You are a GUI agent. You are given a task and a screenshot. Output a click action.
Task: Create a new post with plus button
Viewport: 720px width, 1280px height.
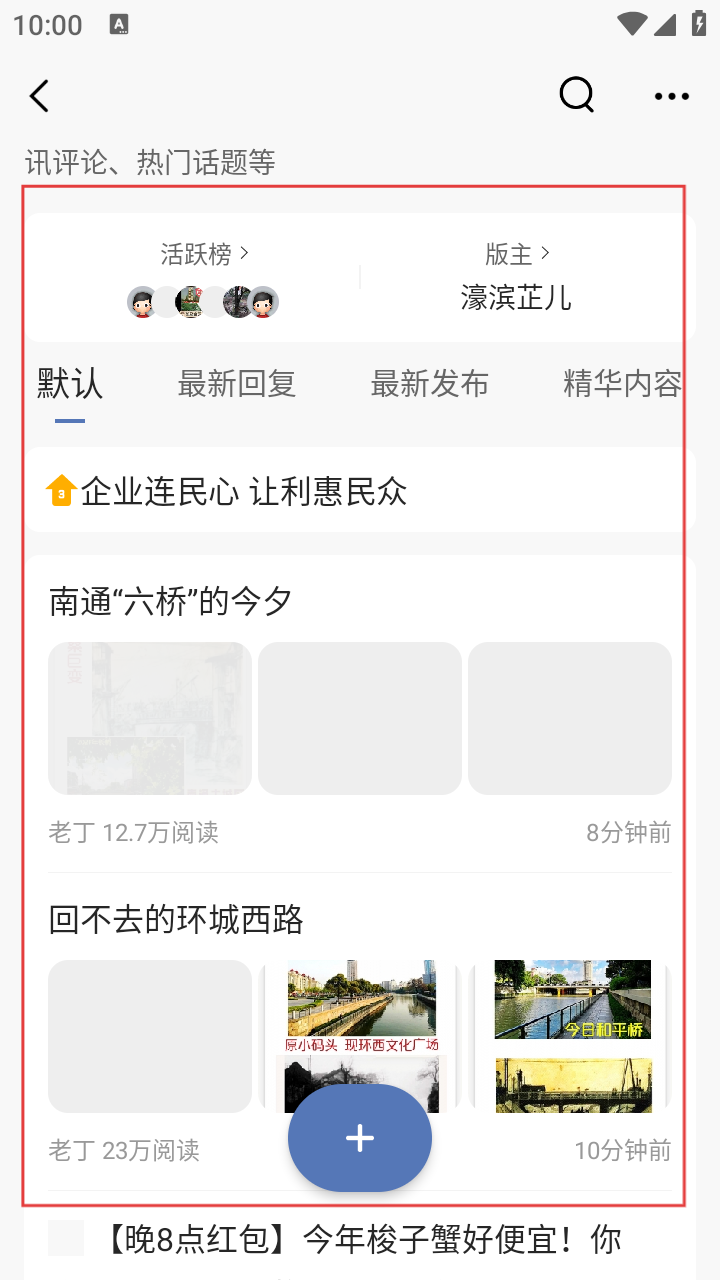pos(360,1138)
